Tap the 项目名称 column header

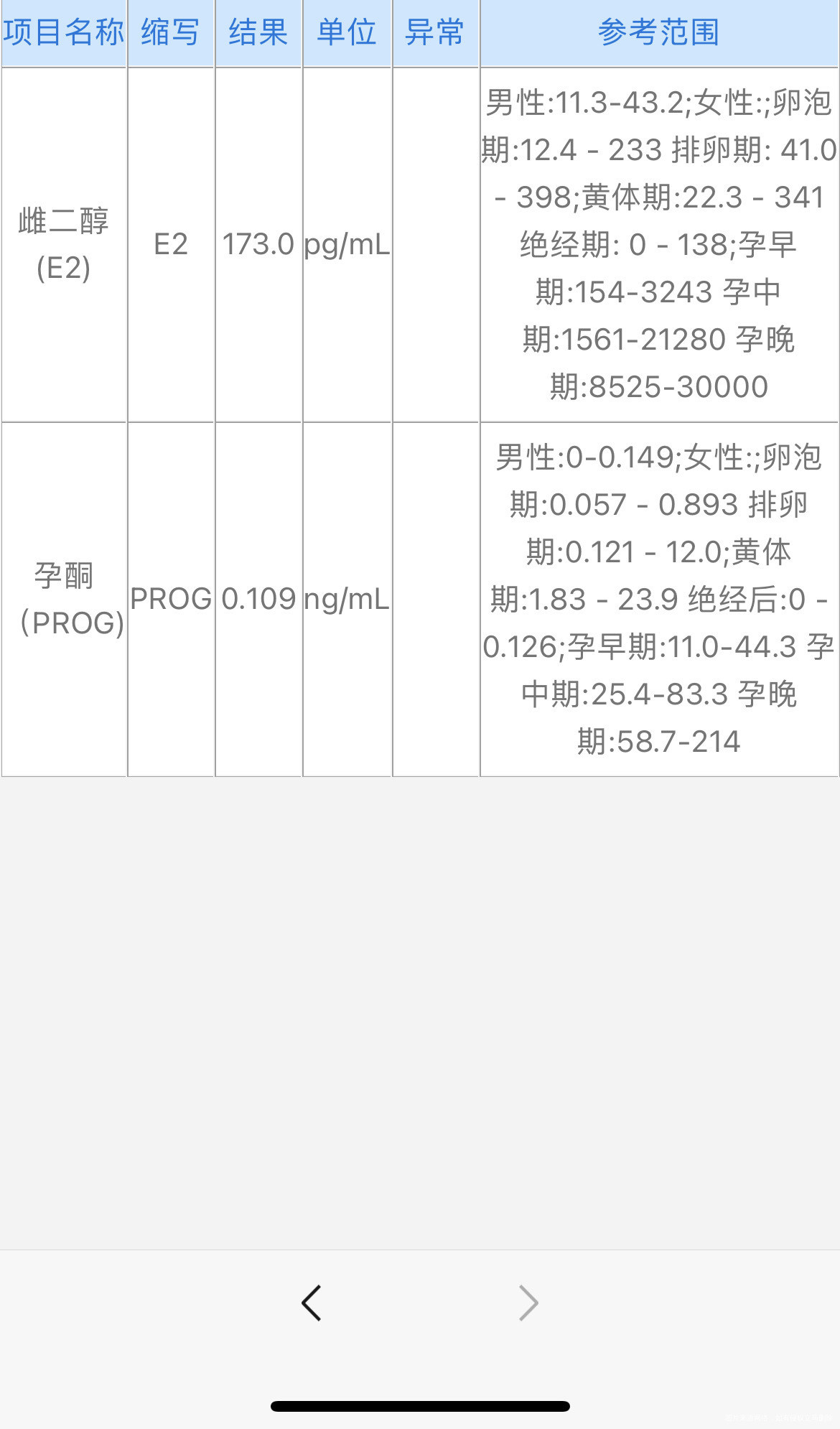(64, 32)
